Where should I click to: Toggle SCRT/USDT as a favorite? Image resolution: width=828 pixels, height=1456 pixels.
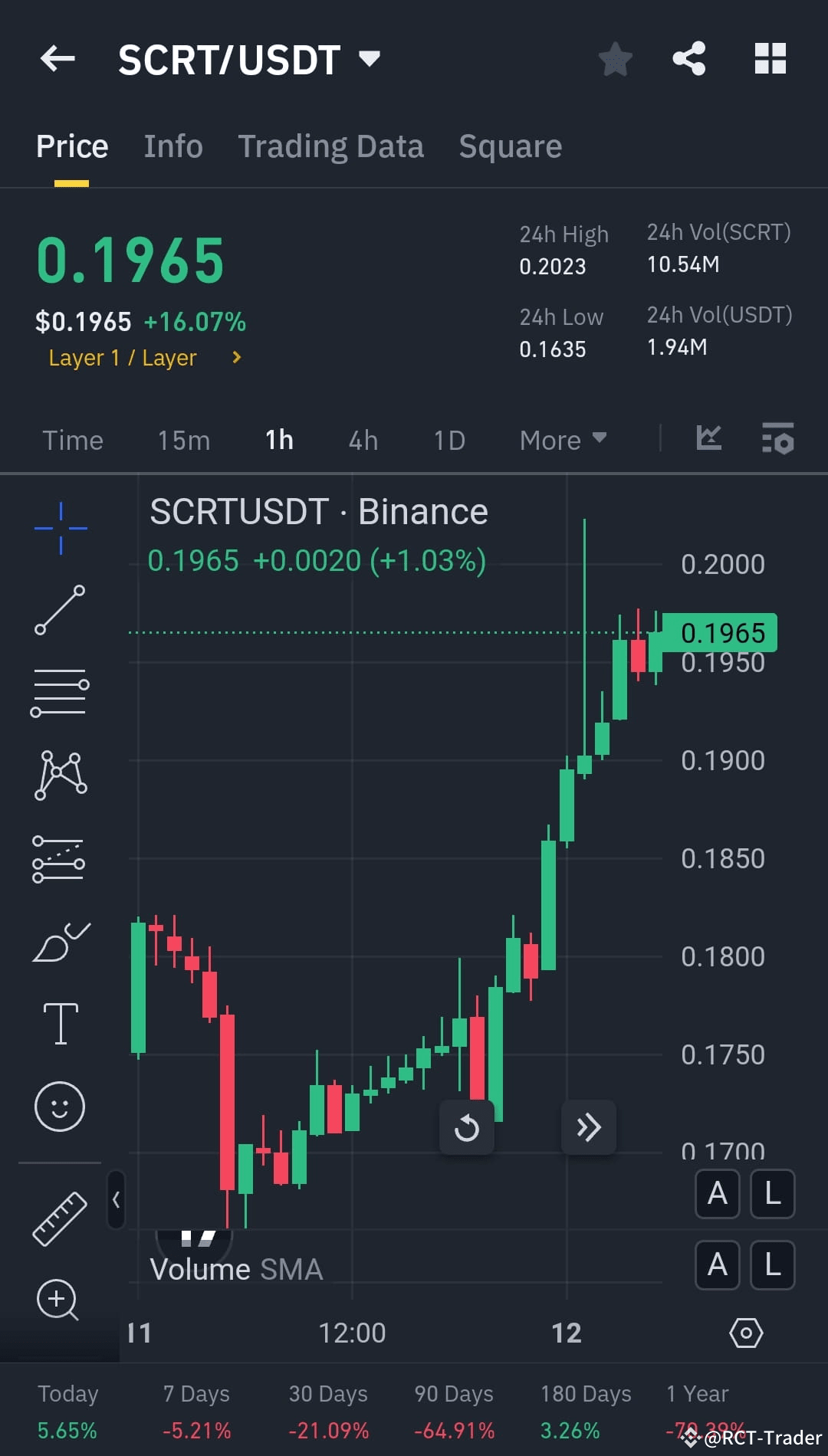coord(615,57)
